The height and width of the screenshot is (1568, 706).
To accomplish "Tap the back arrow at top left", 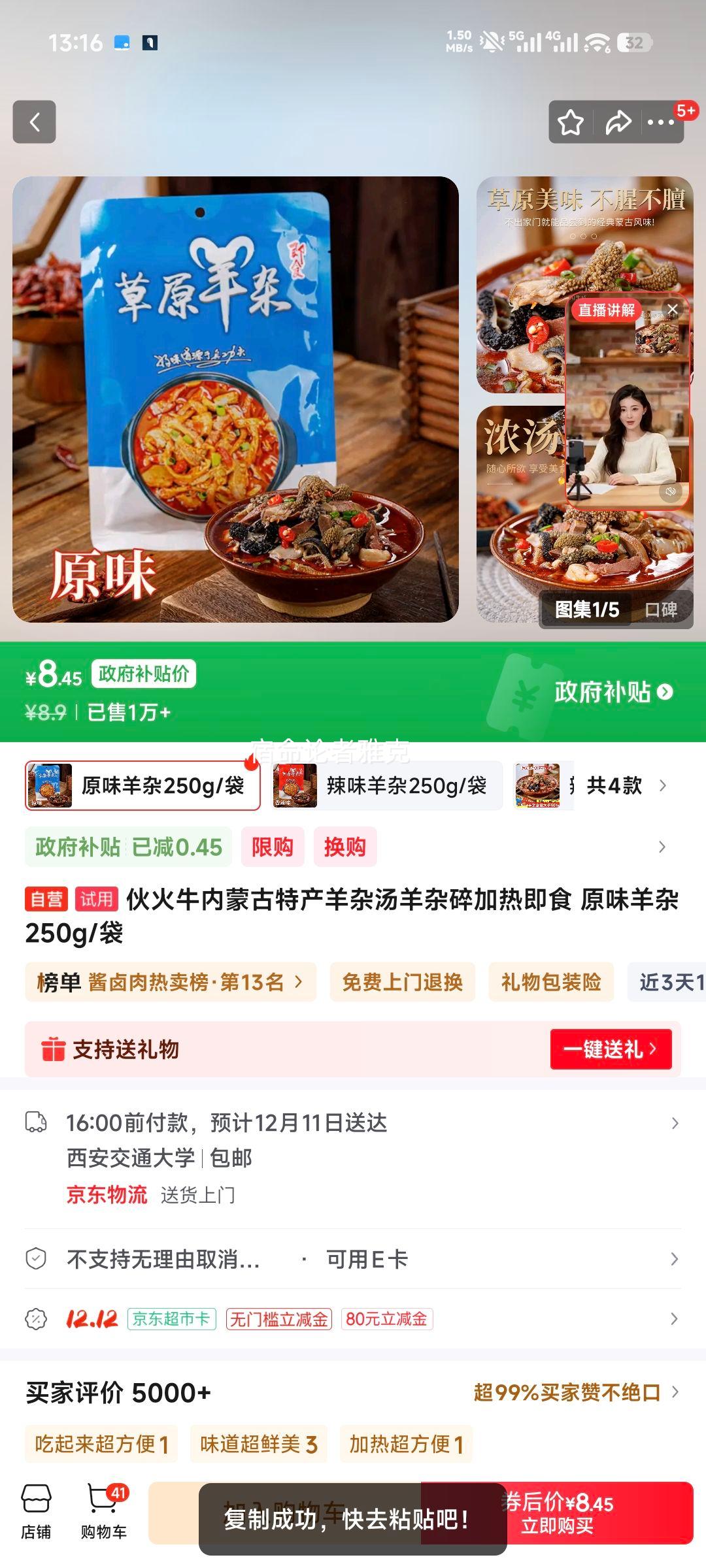I will (x=35, y=122).
